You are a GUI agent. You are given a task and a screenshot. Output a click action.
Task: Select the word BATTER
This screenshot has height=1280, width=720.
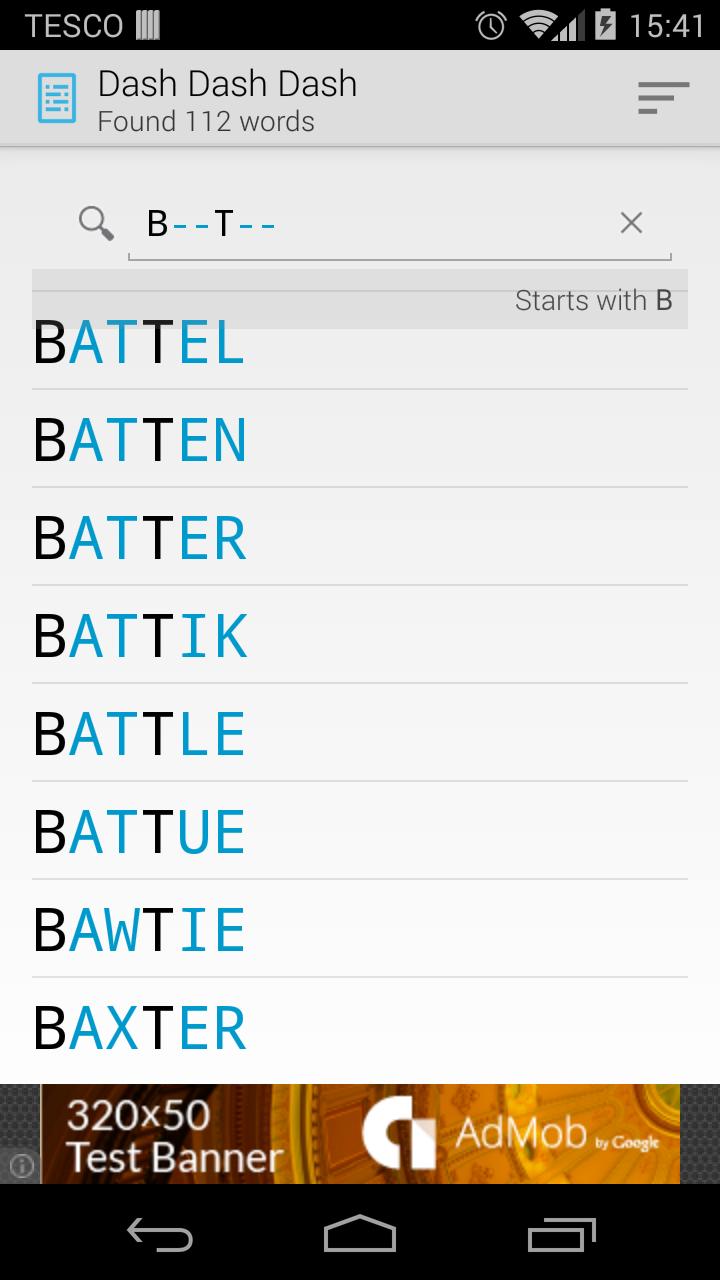tap(360, 538)
